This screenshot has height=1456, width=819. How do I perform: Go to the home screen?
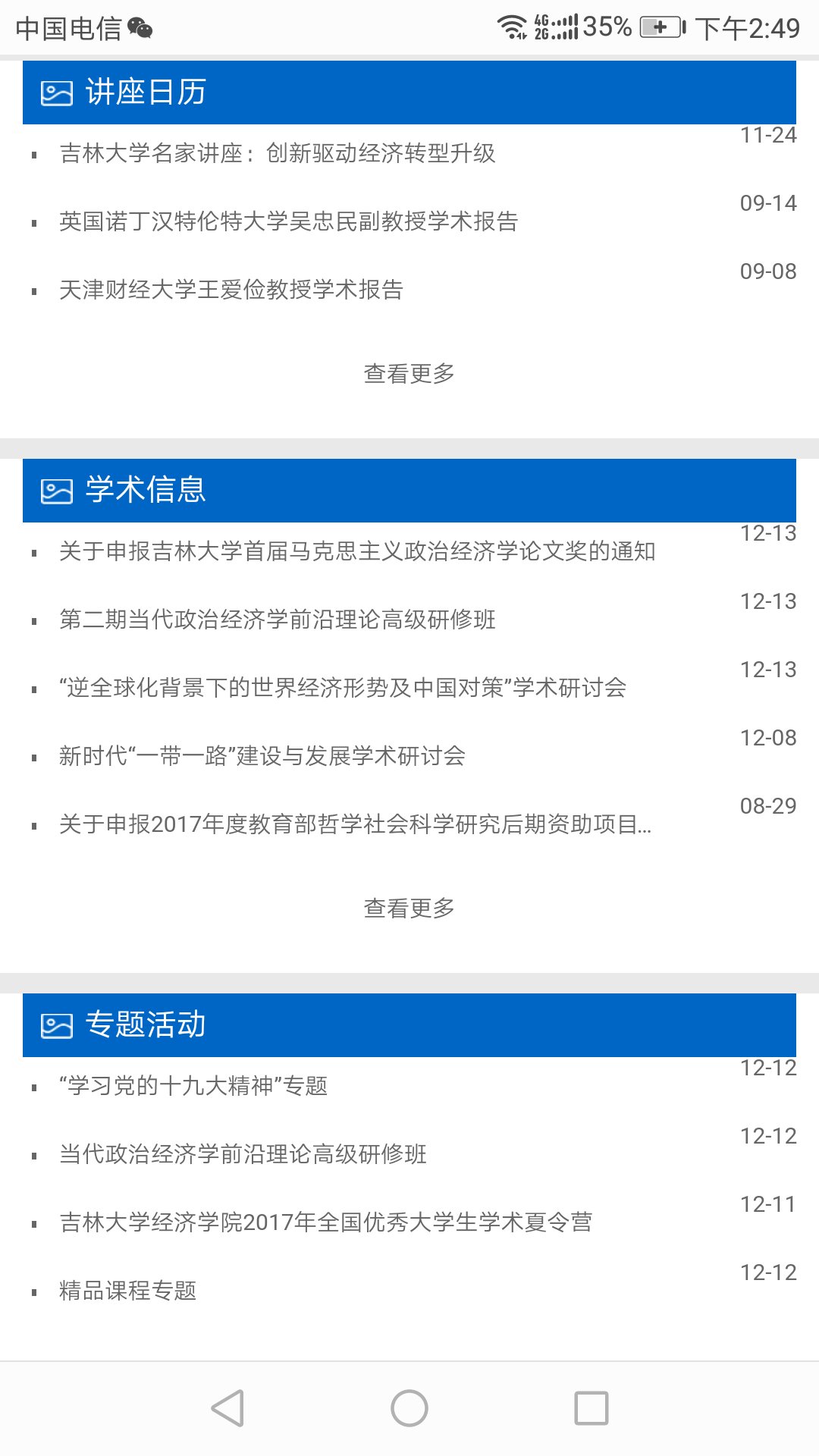click(409, 1408)
